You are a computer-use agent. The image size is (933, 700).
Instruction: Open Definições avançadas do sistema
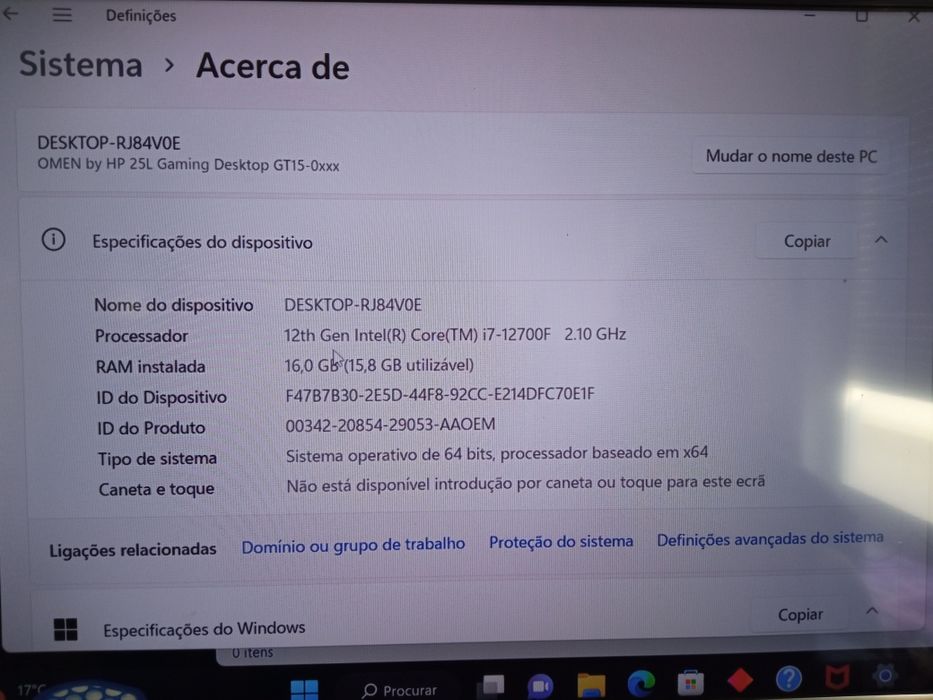[x=770, y=539]
